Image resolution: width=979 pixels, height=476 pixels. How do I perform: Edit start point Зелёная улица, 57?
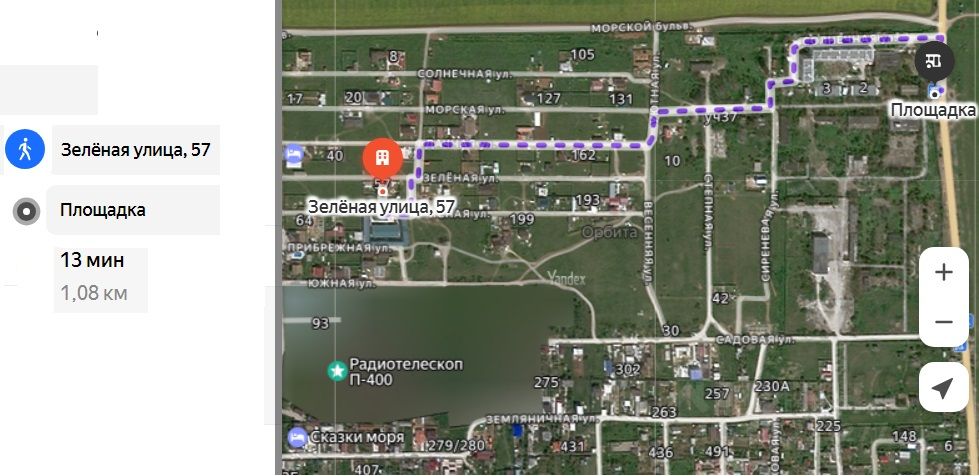pos(134,150)
